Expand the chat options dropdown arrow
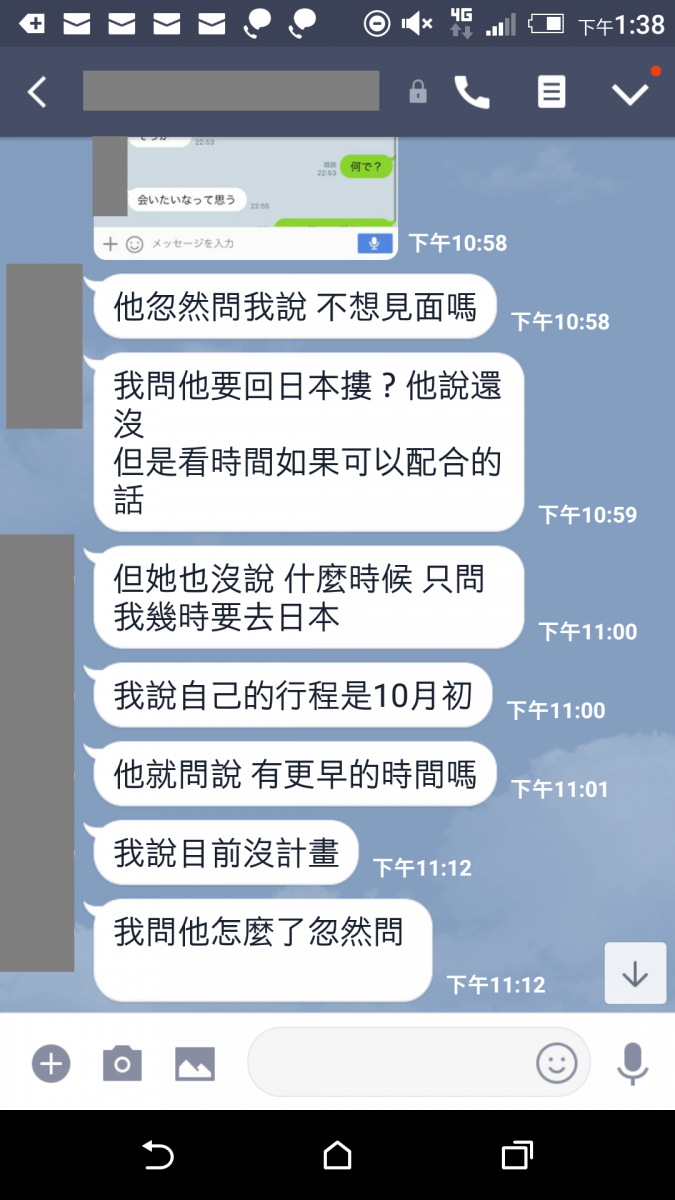Viewport: 675px width, 1200px height. [630, 93]
